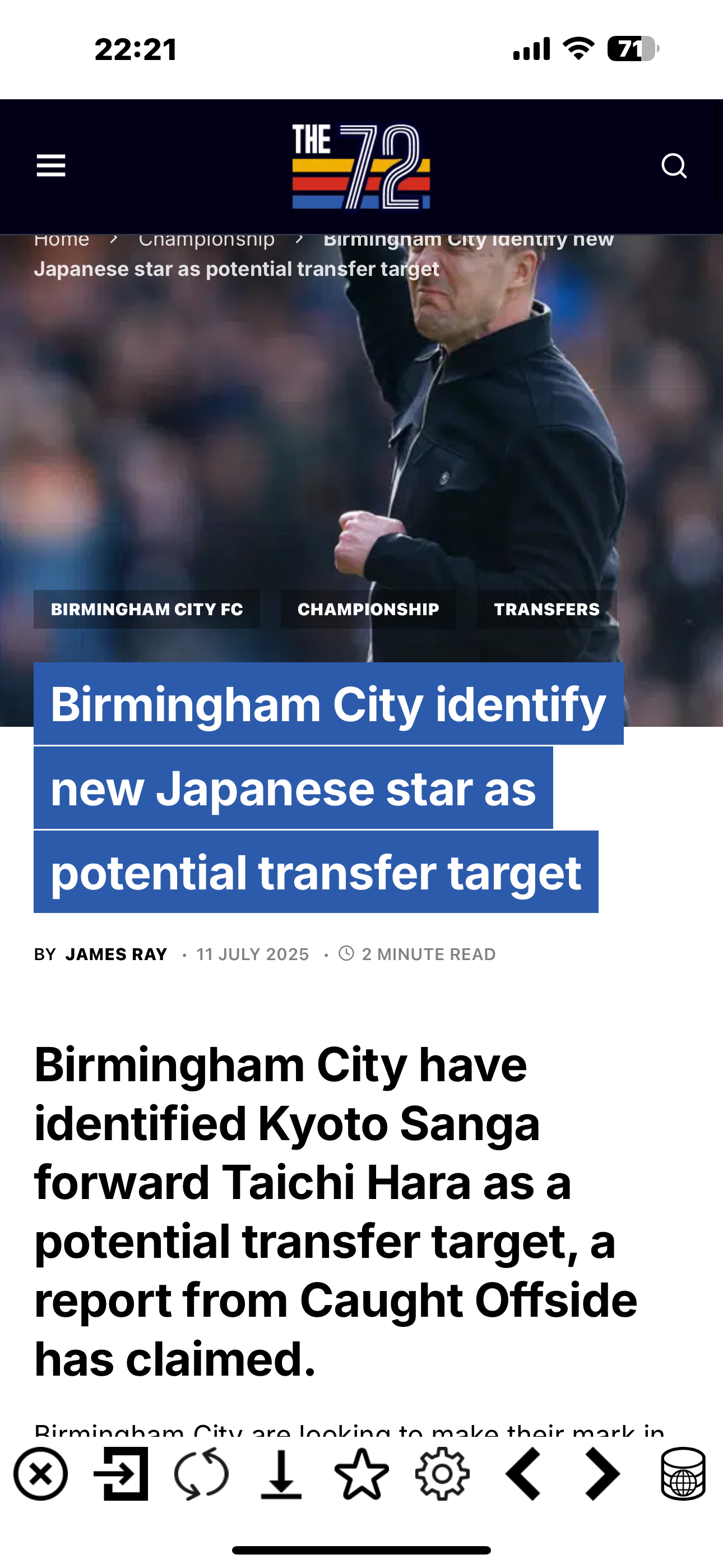Select the Birmingham City FC tag
723x1568 pixels.
point(147,609)
